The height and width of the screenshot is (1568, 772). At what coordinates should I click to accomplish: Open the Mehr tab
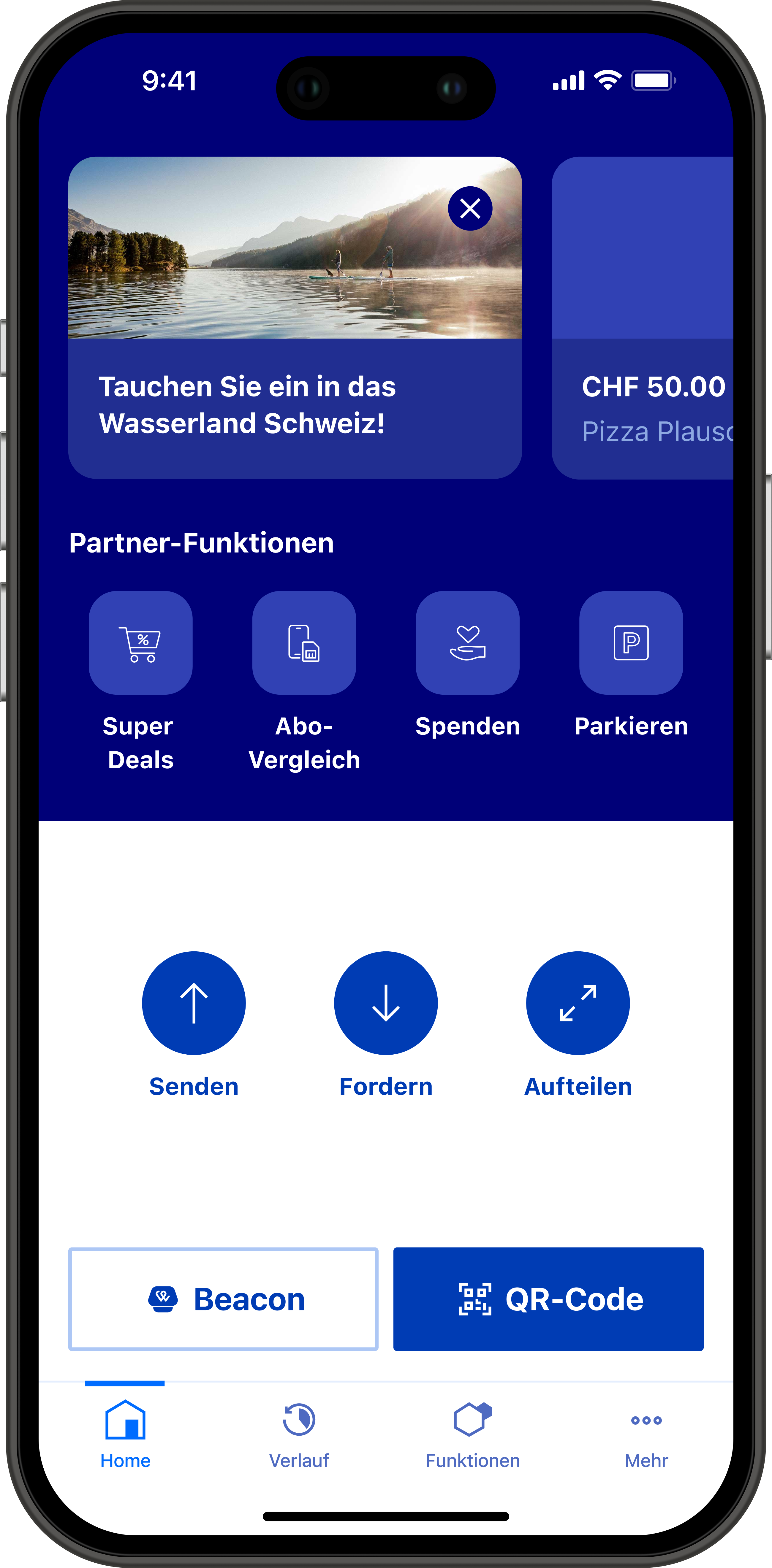click(x=646, y=1434)
